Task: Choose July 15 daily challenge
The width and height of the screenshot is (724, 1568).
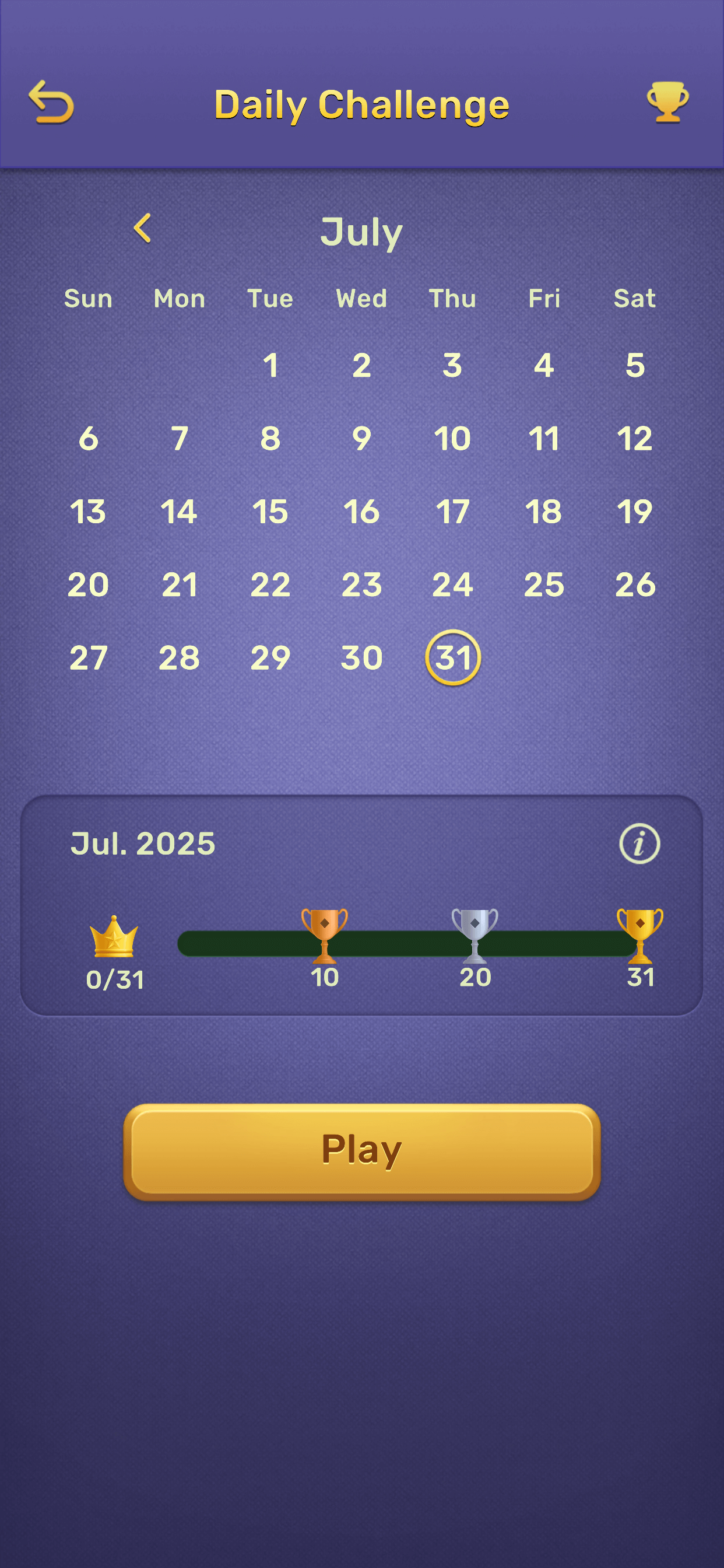Action: [270, 512]
